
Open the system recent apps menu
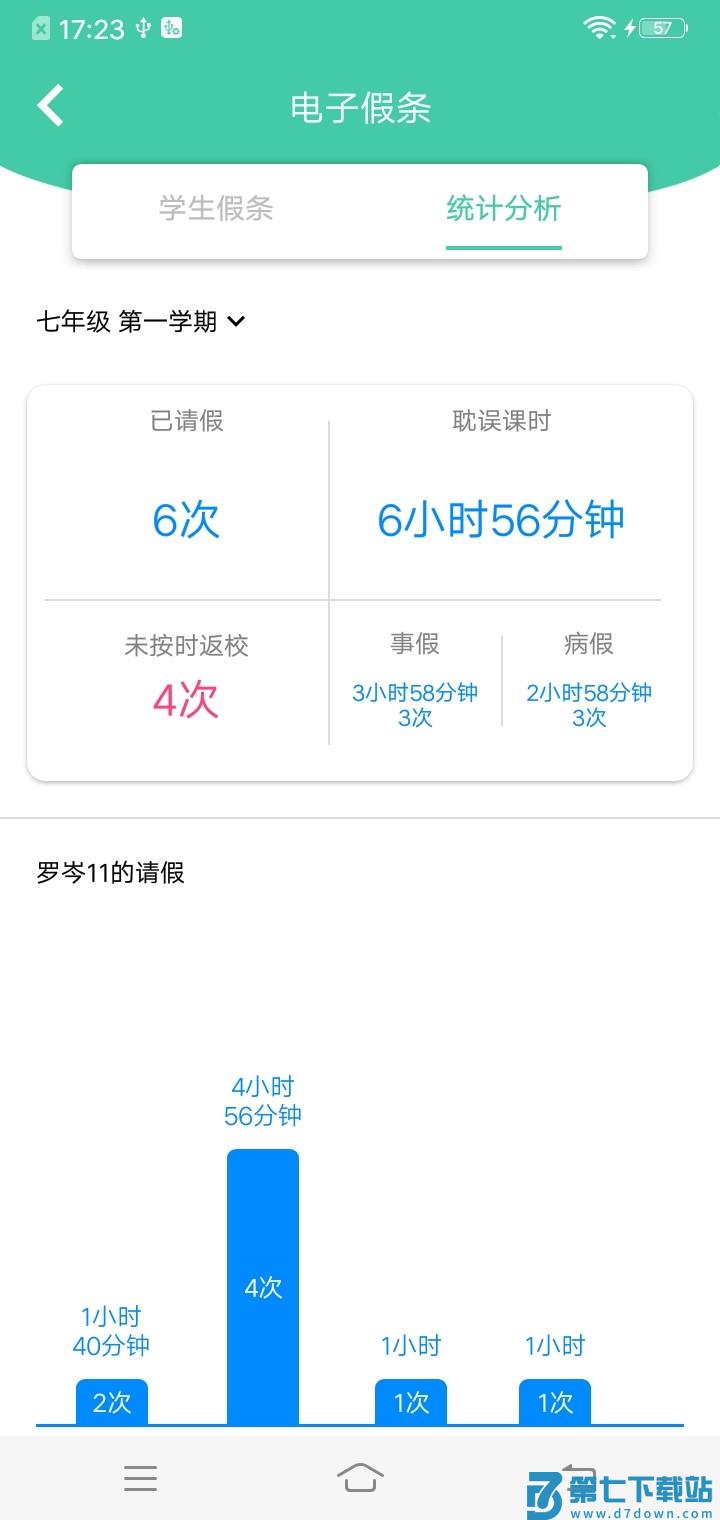[x=140, y=1477]
